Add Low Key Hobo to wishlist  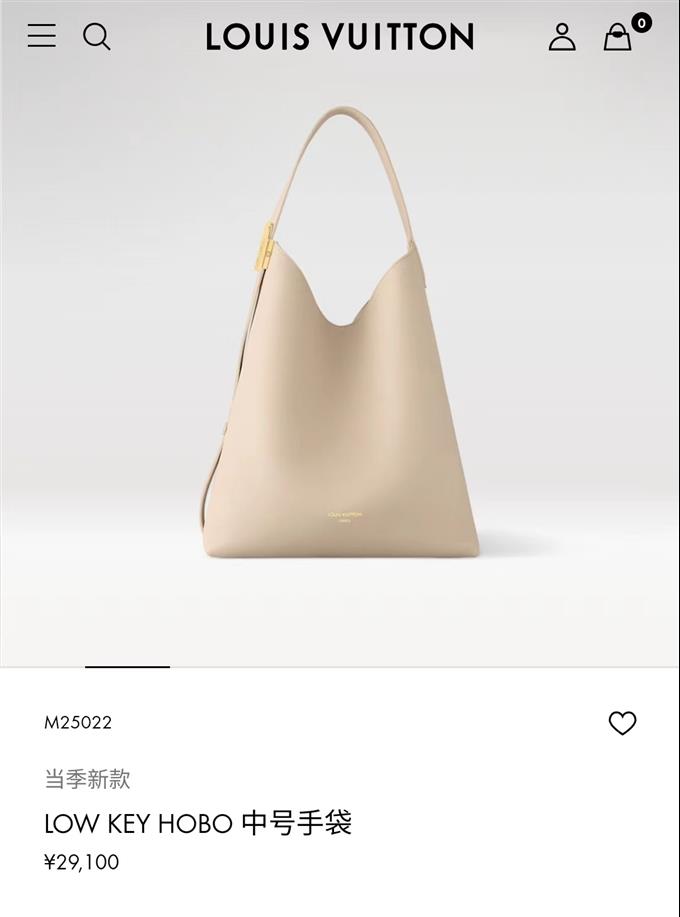coord(622,723)
